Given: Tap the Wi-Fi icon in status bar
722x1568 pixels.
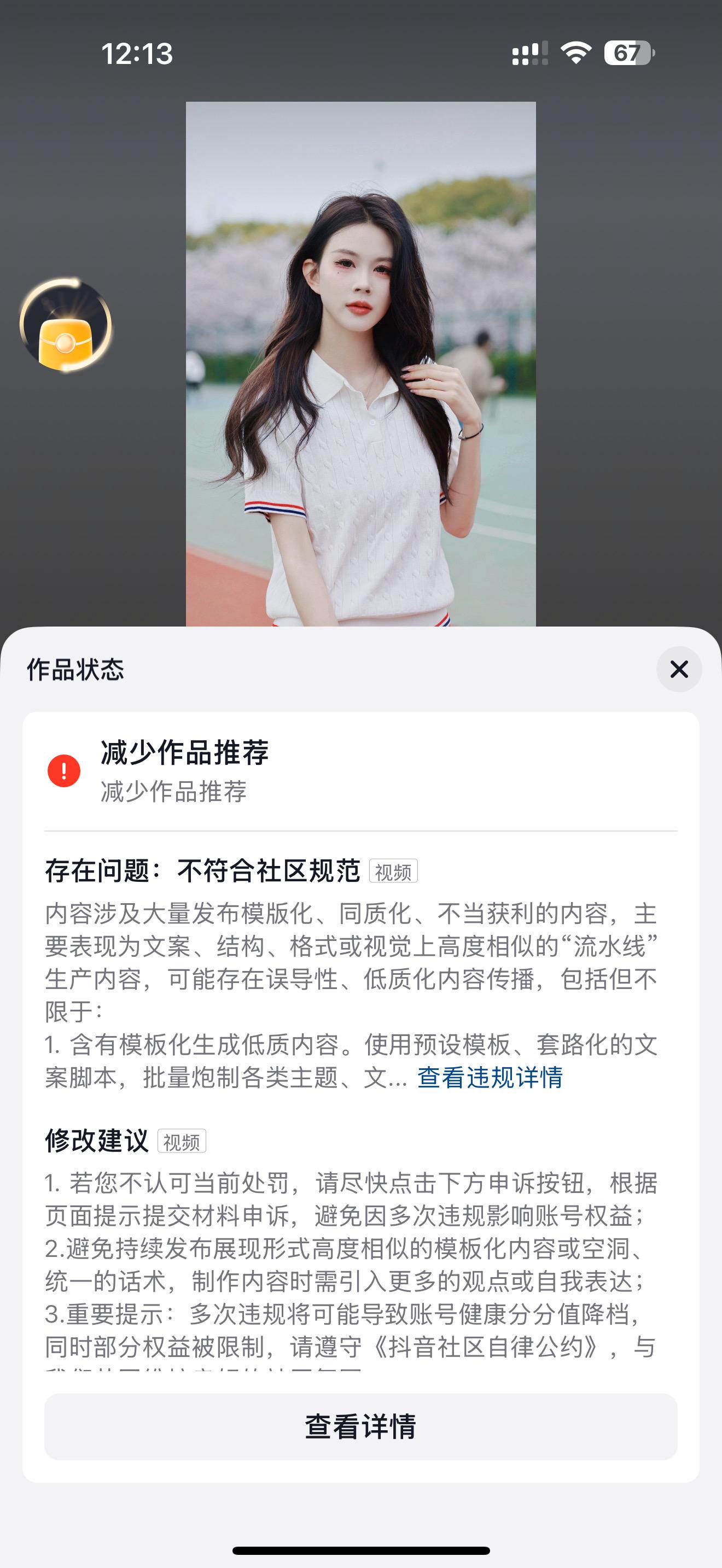Looking at the screenshot, I should tap(574, 54).
